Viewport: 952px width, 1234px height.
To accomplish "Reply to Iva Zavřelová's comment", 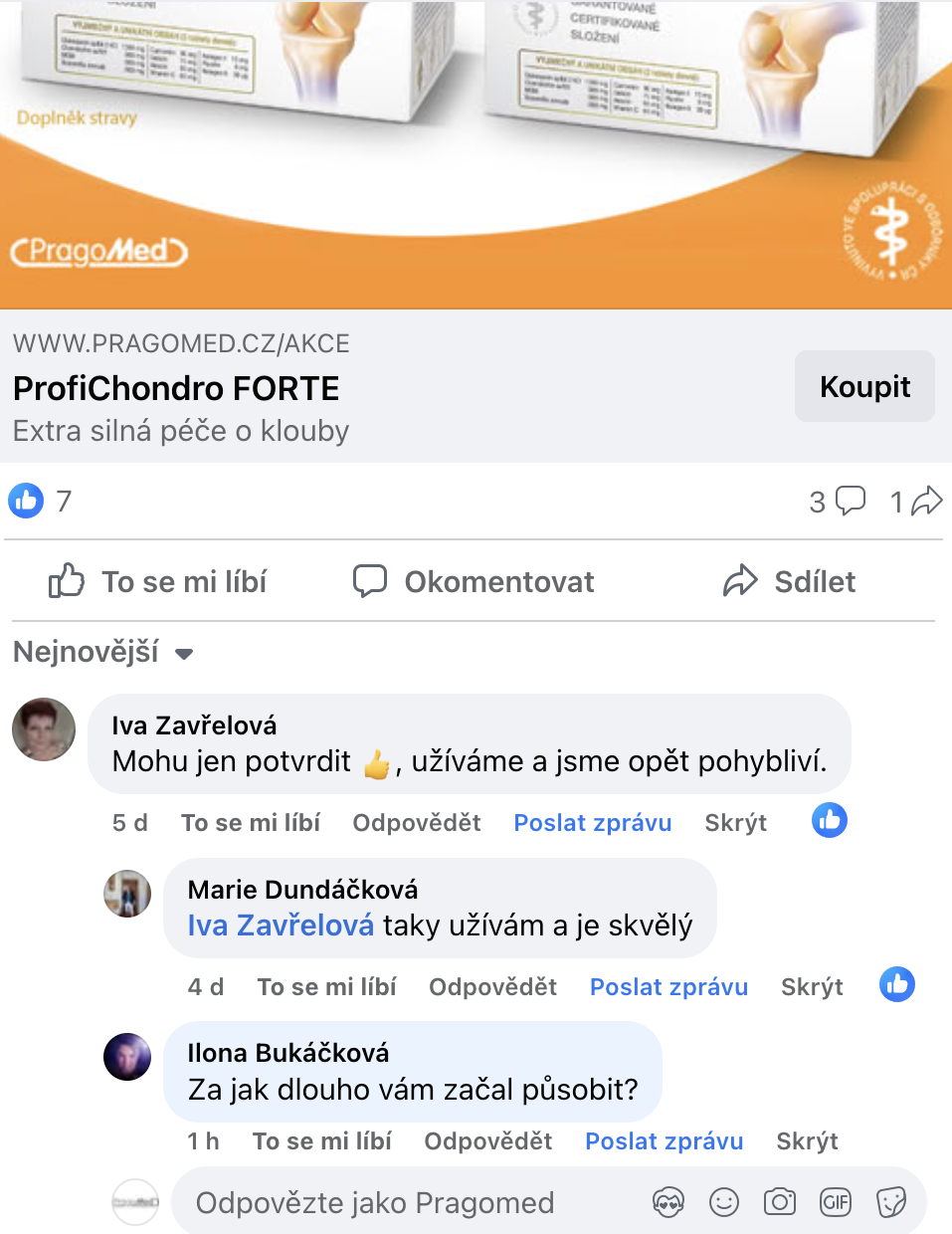I will click(x=416, y=823).
